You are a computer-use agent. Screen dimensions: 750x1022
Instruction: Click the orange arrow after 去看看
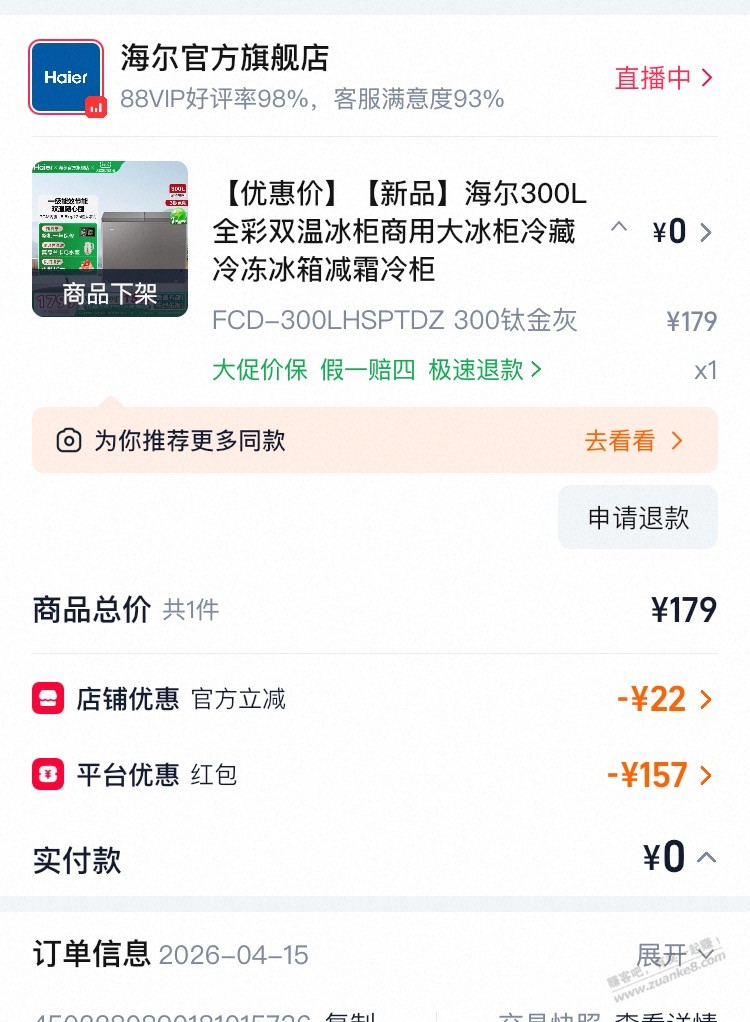pos(676,439)
